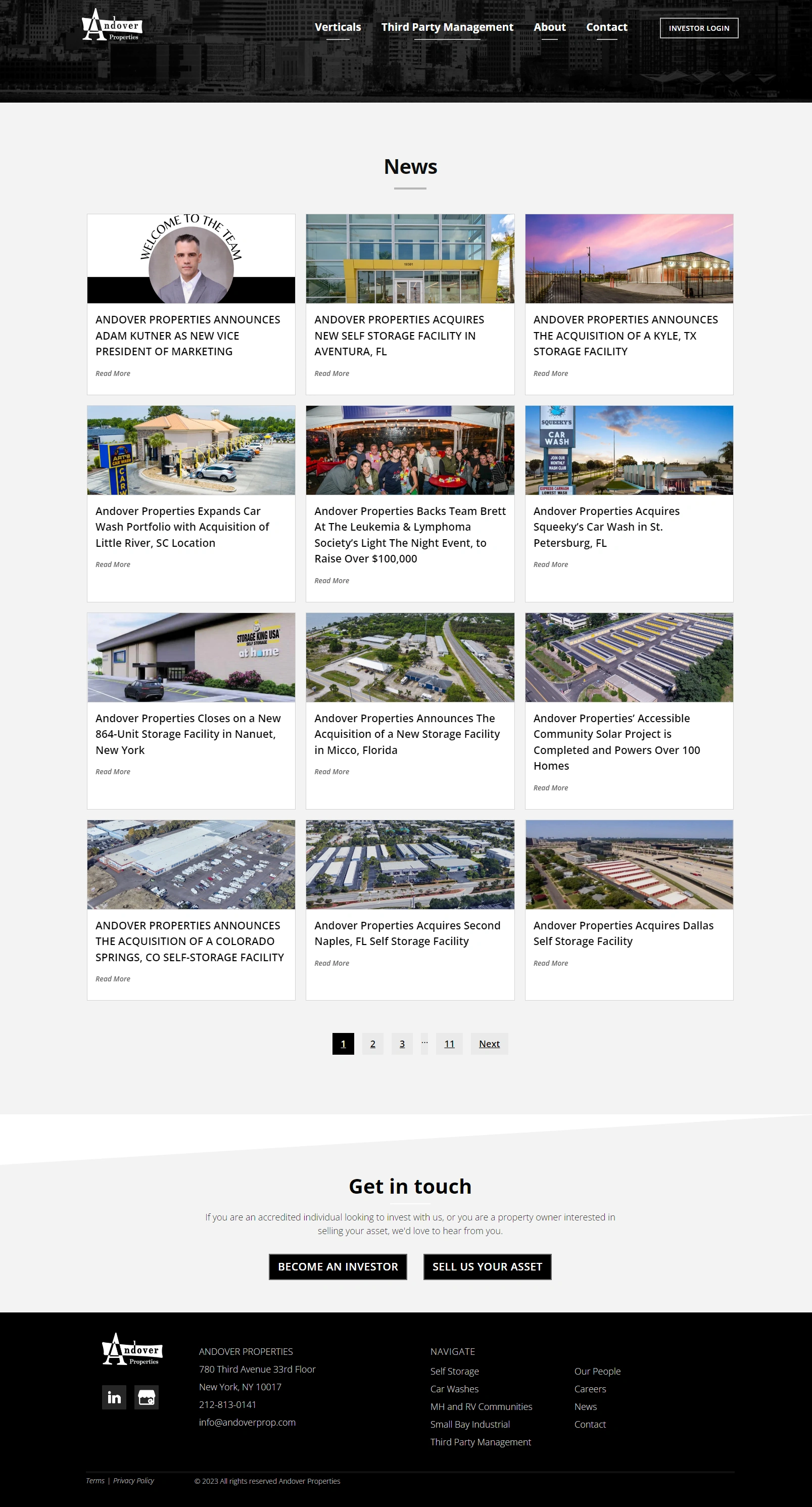Read More on Little River car wash
The width and height of the screenshot is (812, 1507).
(x=113, y=564)
